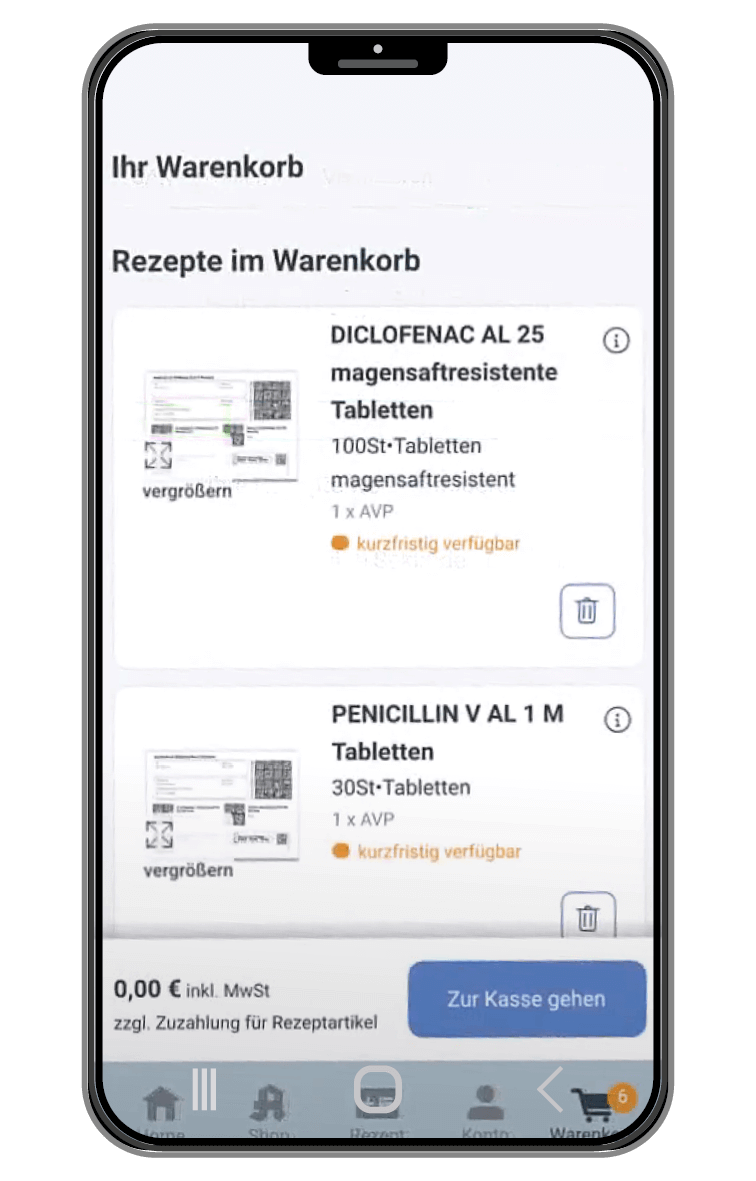756x1181 pixels.
Task: Open info for DICLOFENAC AL 25
Action: coord(616,341)
